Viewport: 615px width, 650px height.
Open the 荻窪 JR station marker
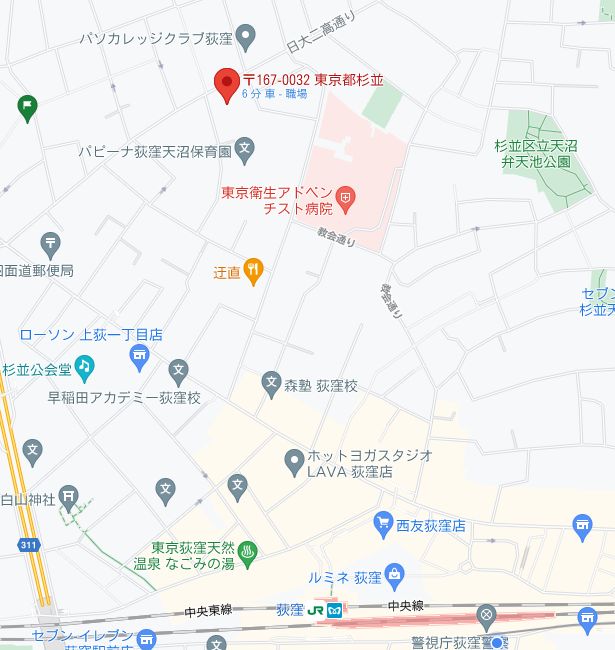click(x=325, y=610)
